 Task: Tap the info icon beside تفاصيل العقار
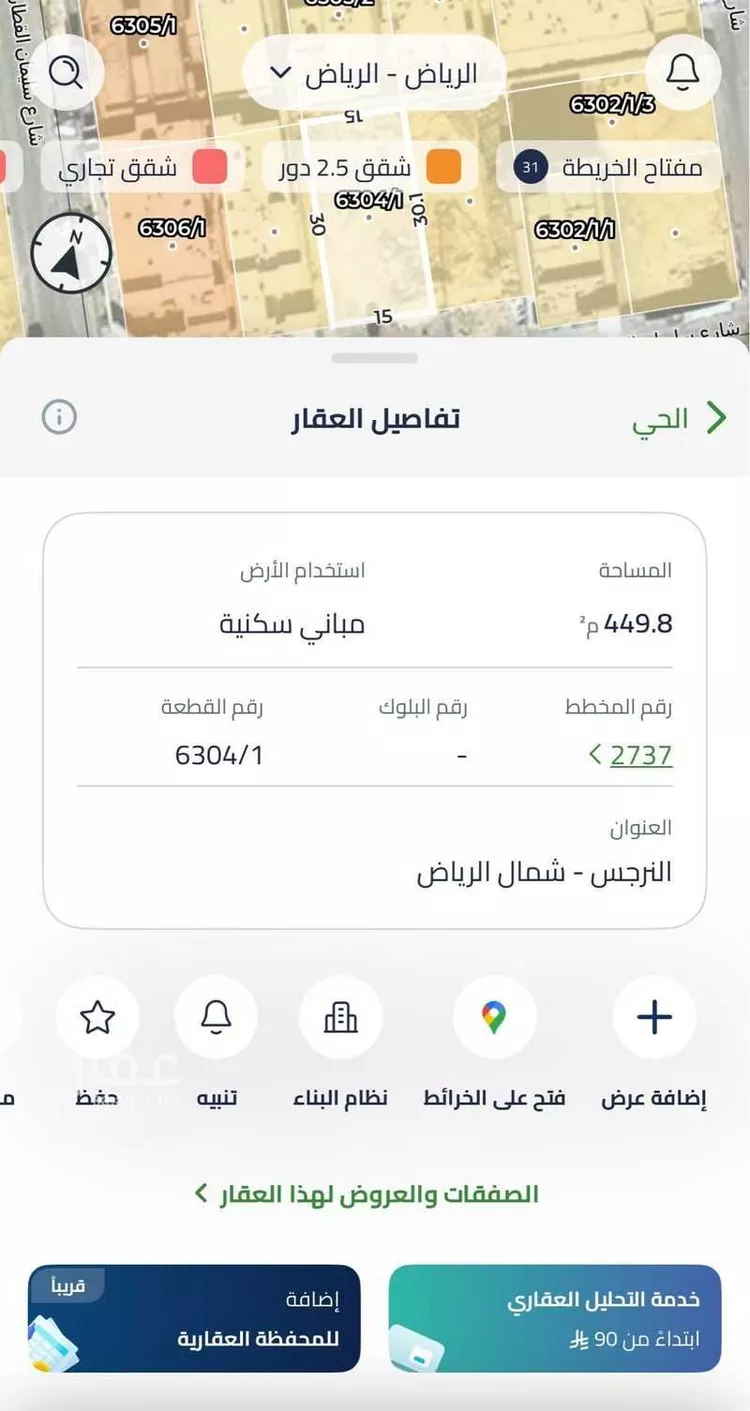coord(59,418)
